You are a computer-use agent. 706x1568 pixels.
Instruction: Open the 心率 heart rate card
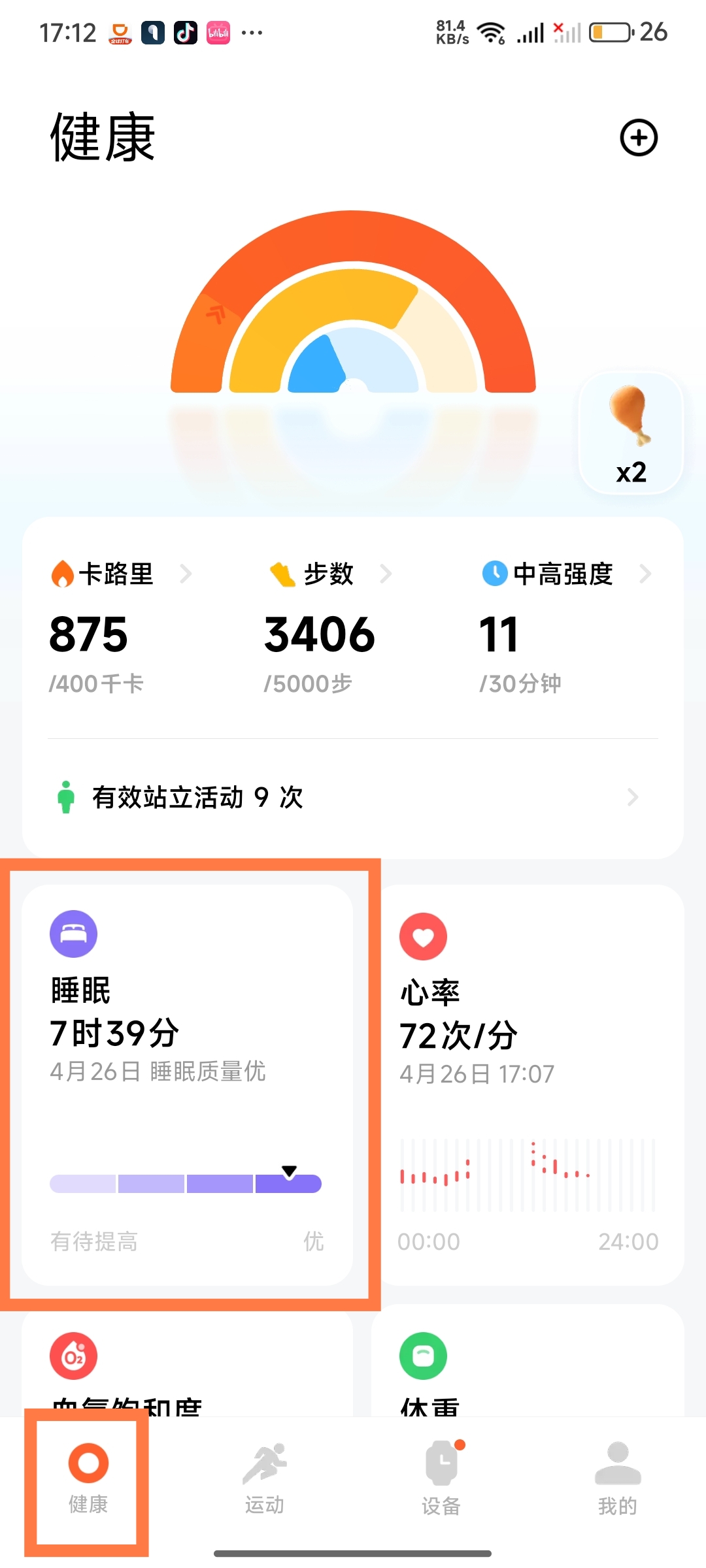pyautogui.click(x=528, y=1085)
